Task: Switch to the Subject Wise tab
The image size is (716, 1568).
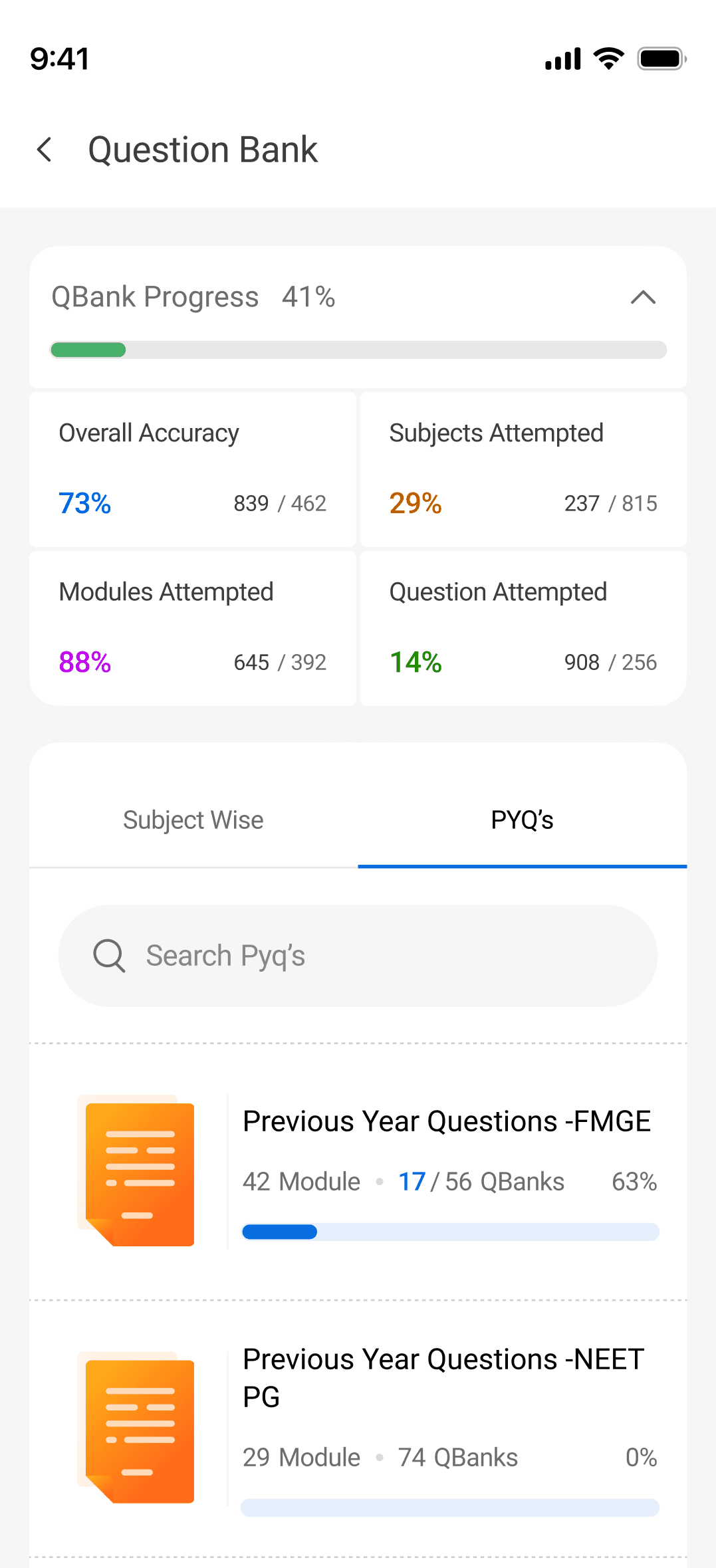Action: coord(193,820)
